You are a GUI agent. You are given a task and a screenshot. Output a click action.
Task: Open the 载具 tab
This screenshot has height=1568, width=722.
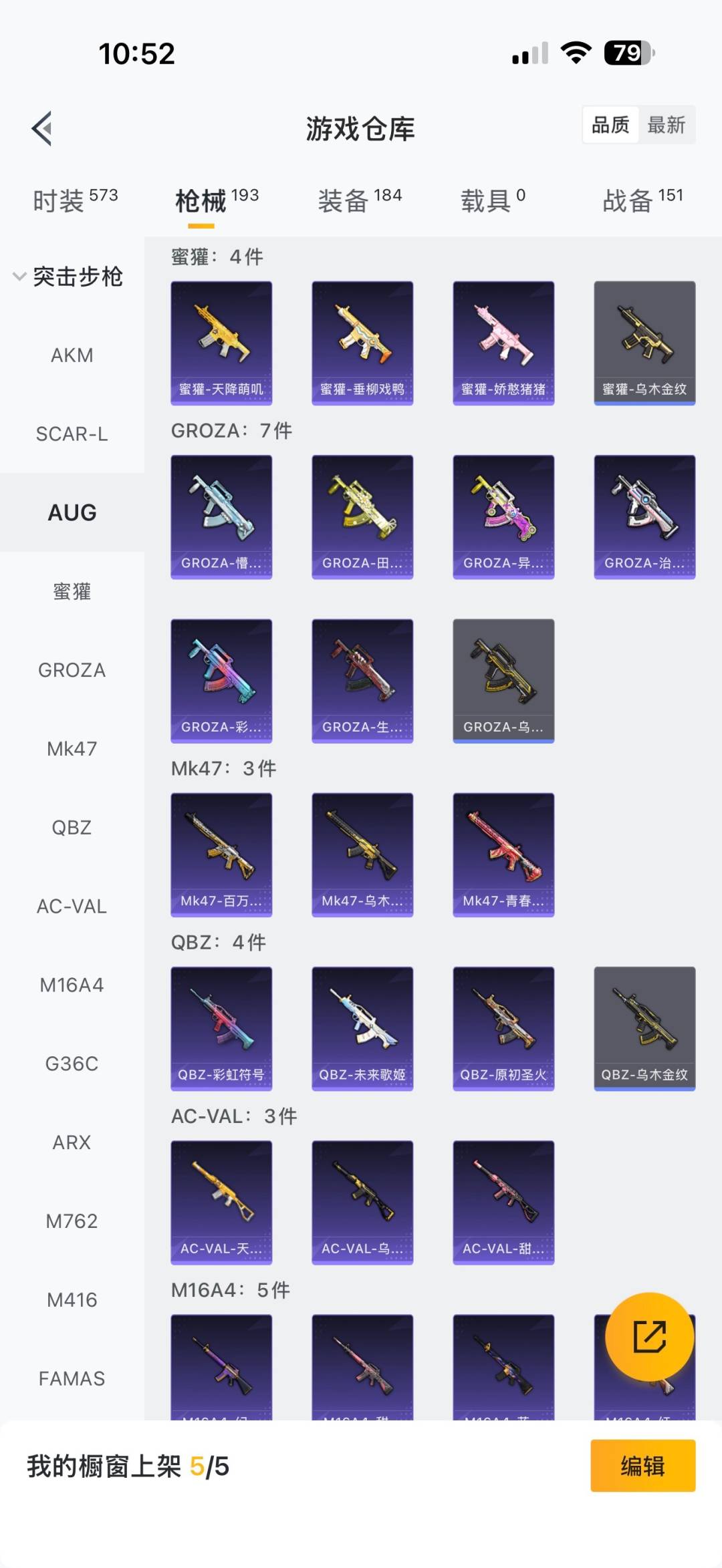coord(493,200)
